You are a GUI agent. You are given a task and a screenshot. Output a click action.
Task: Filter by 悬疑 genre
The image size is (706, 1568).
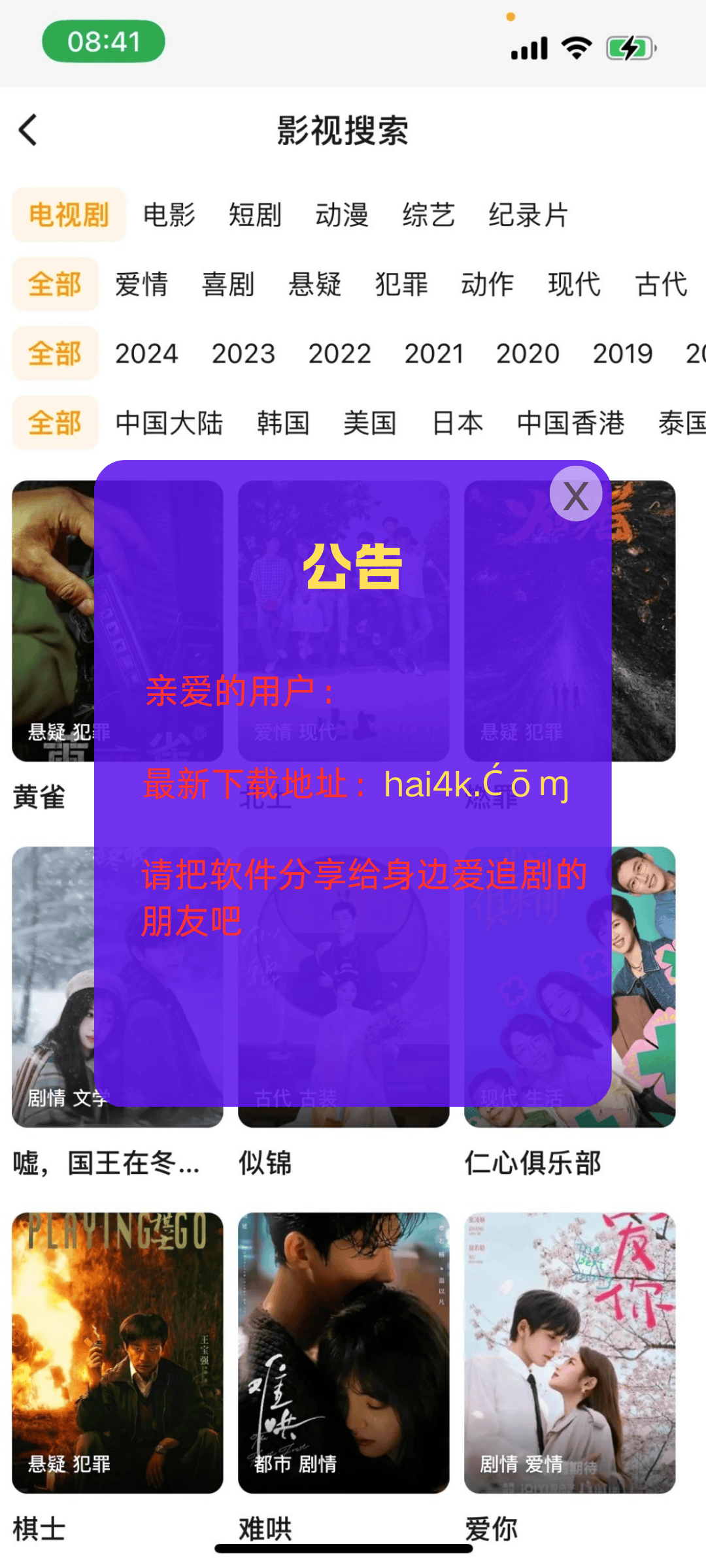[x=314, y=284]
